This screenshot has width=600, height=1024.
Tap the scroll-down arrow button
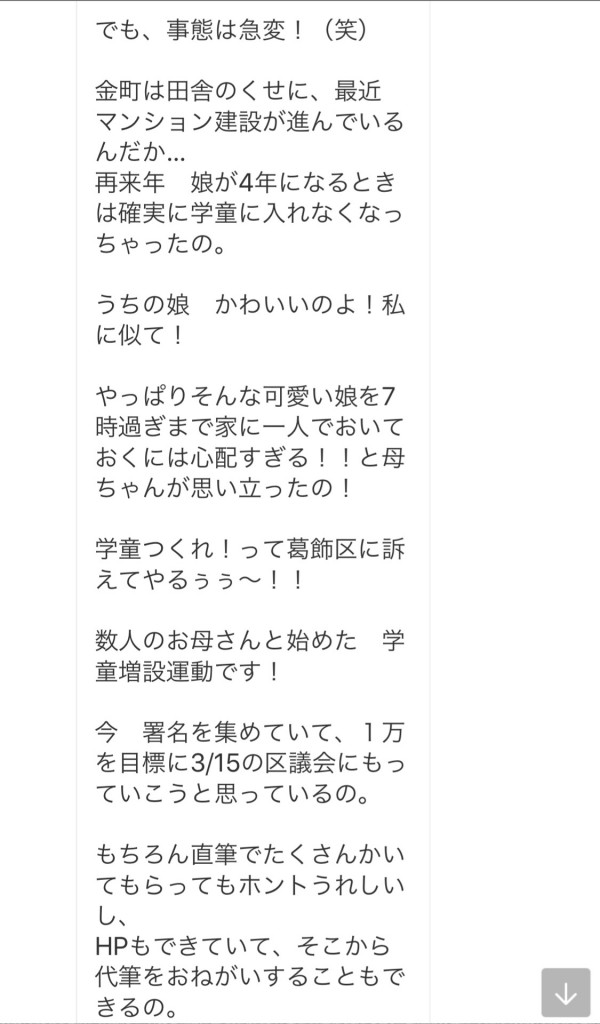pos(565,992)
